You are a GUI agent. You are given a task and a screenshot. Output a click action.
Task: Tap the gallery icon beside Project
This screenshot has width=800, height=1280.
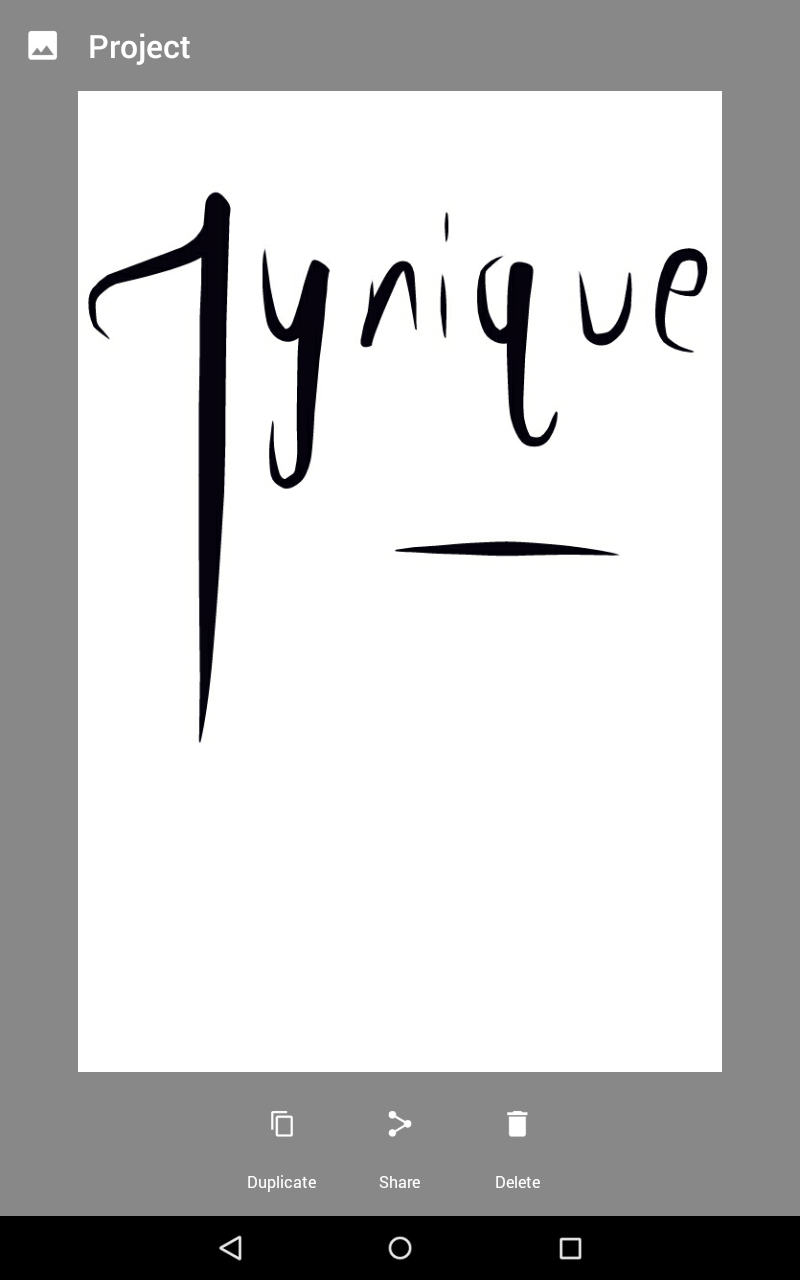pyautogui.click(x=43, y=46)
